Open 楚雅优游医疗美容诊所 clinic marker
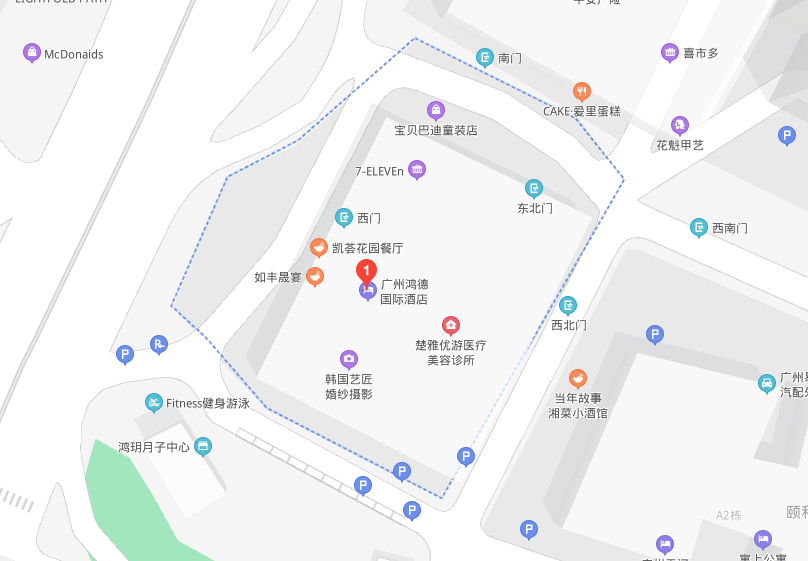 tap(451, 325)
